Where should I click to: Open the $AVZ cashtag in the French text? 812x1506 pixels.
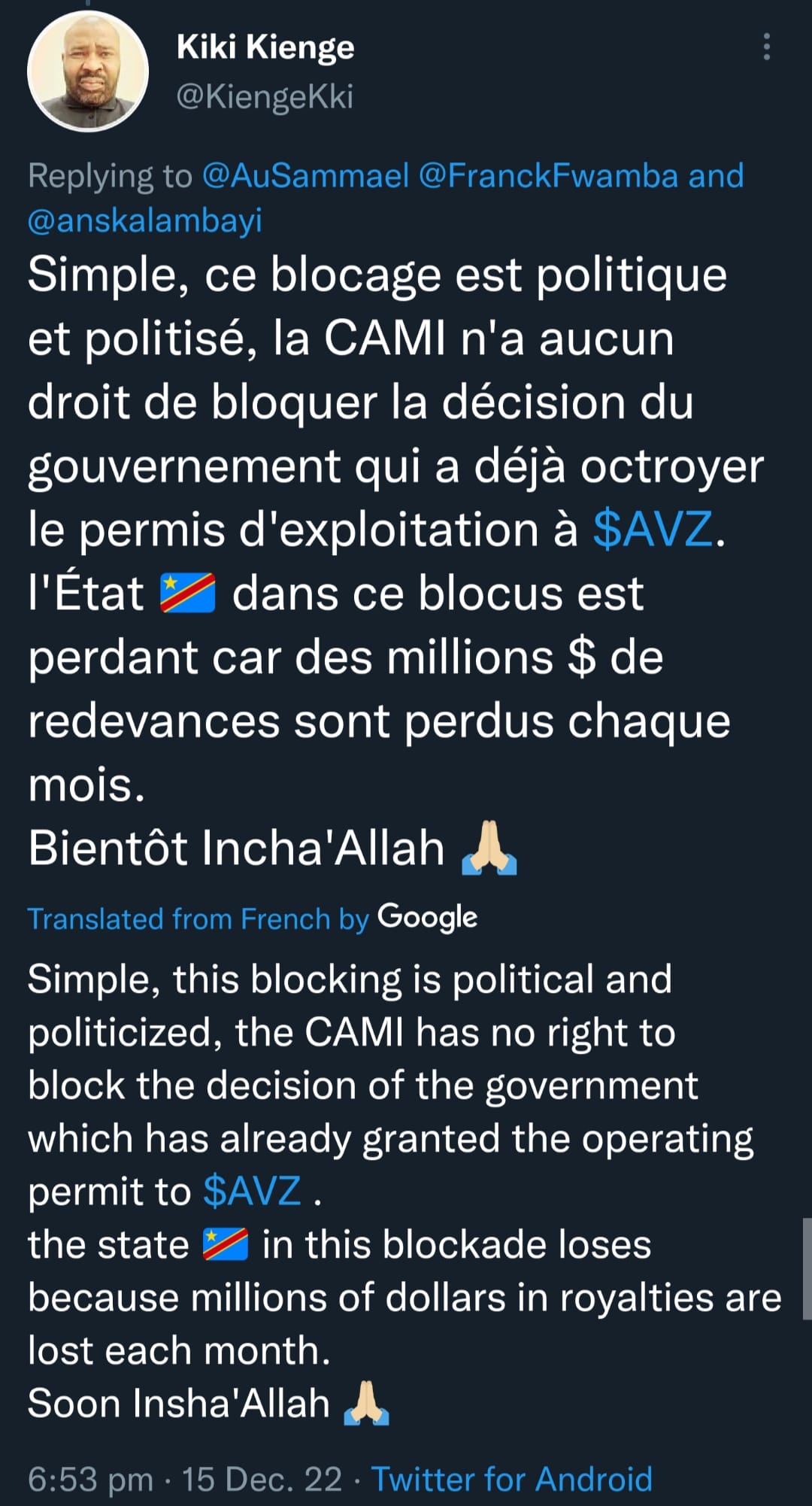coord(652,529)
